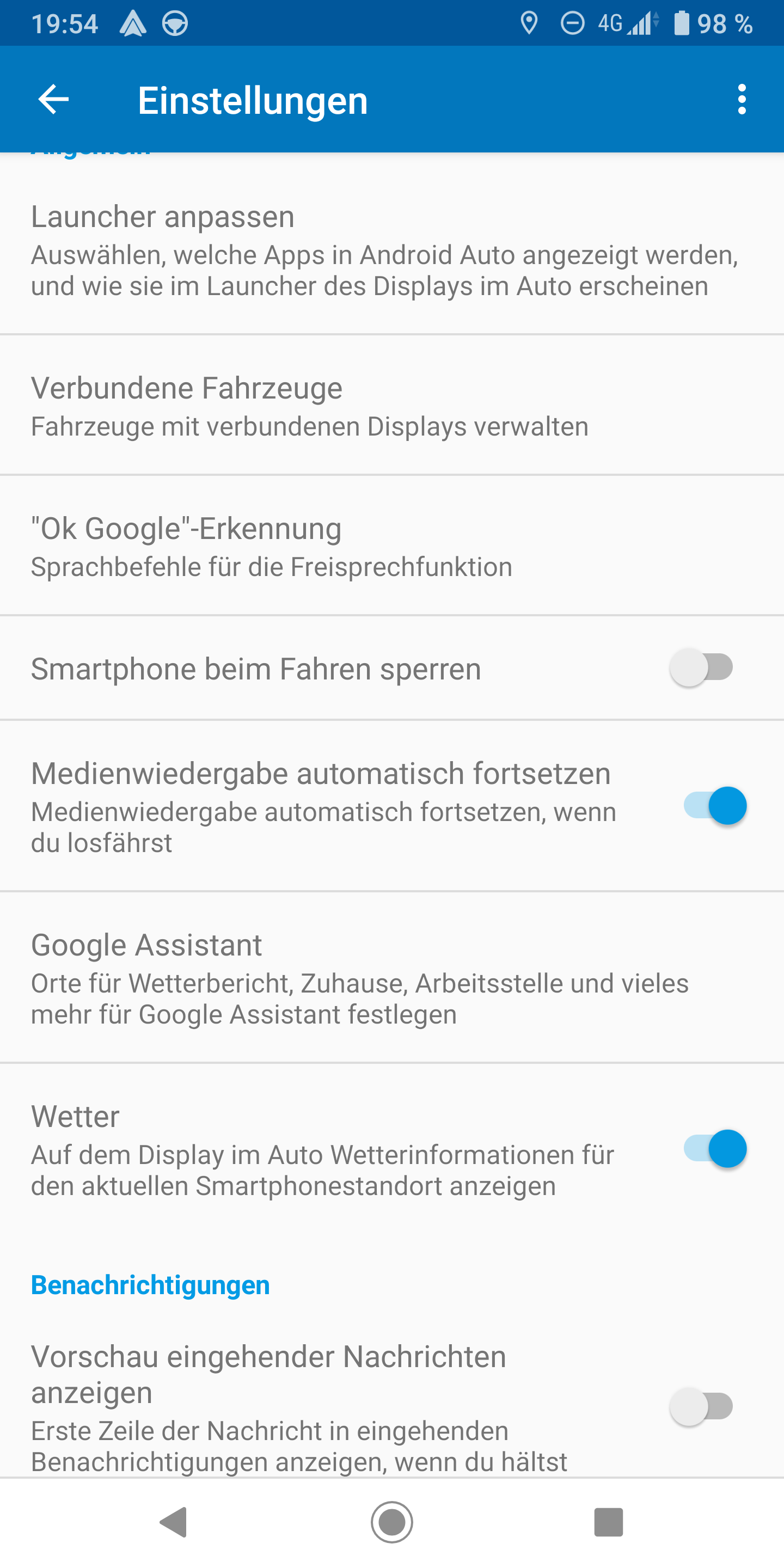Enable Smartphone beim Fahren sperren

coord(701,667)
